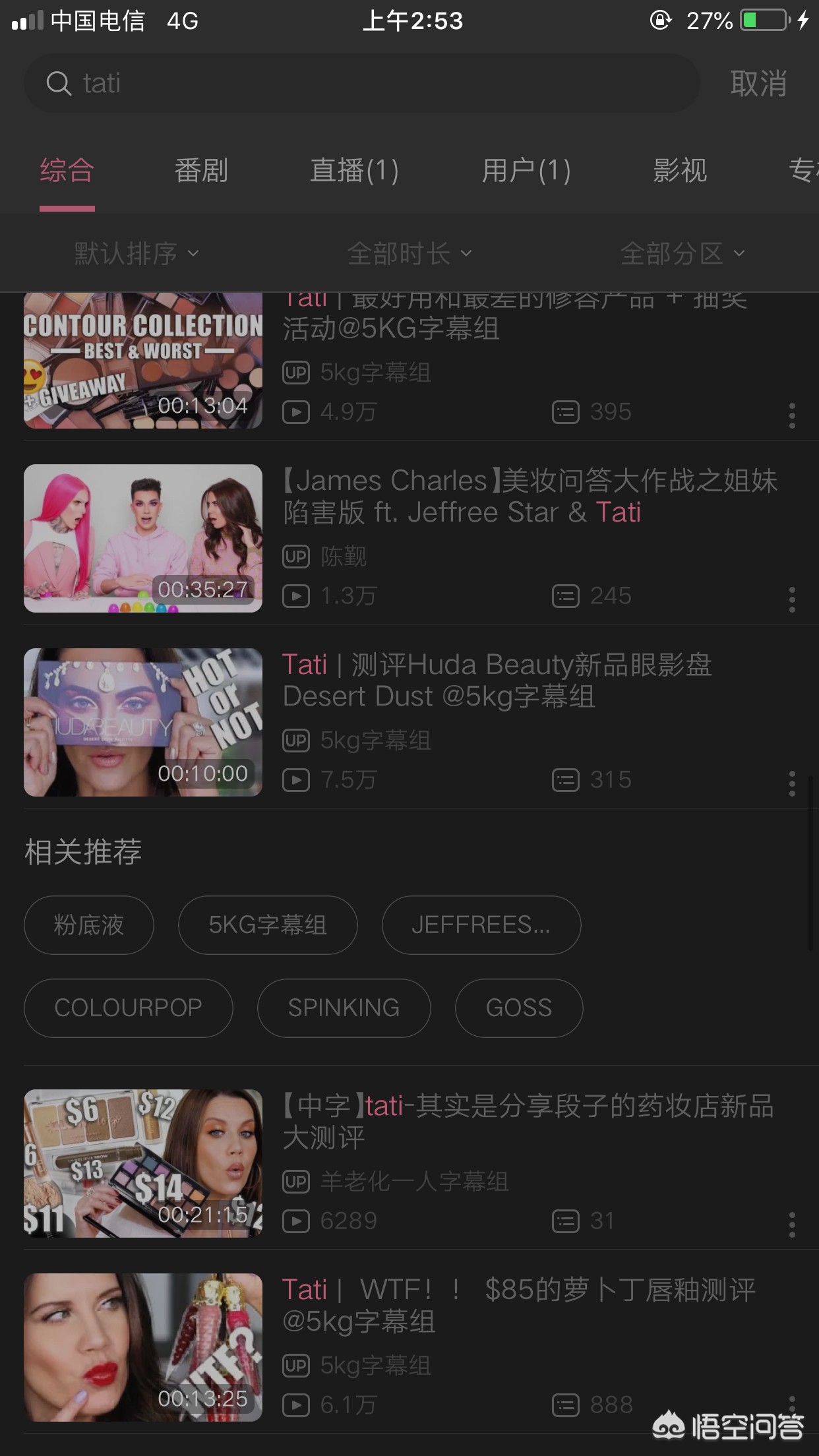Open the James Charles 美妆问答 video
This screenshot has width=819, height=1456.
(x=462, y=497)
